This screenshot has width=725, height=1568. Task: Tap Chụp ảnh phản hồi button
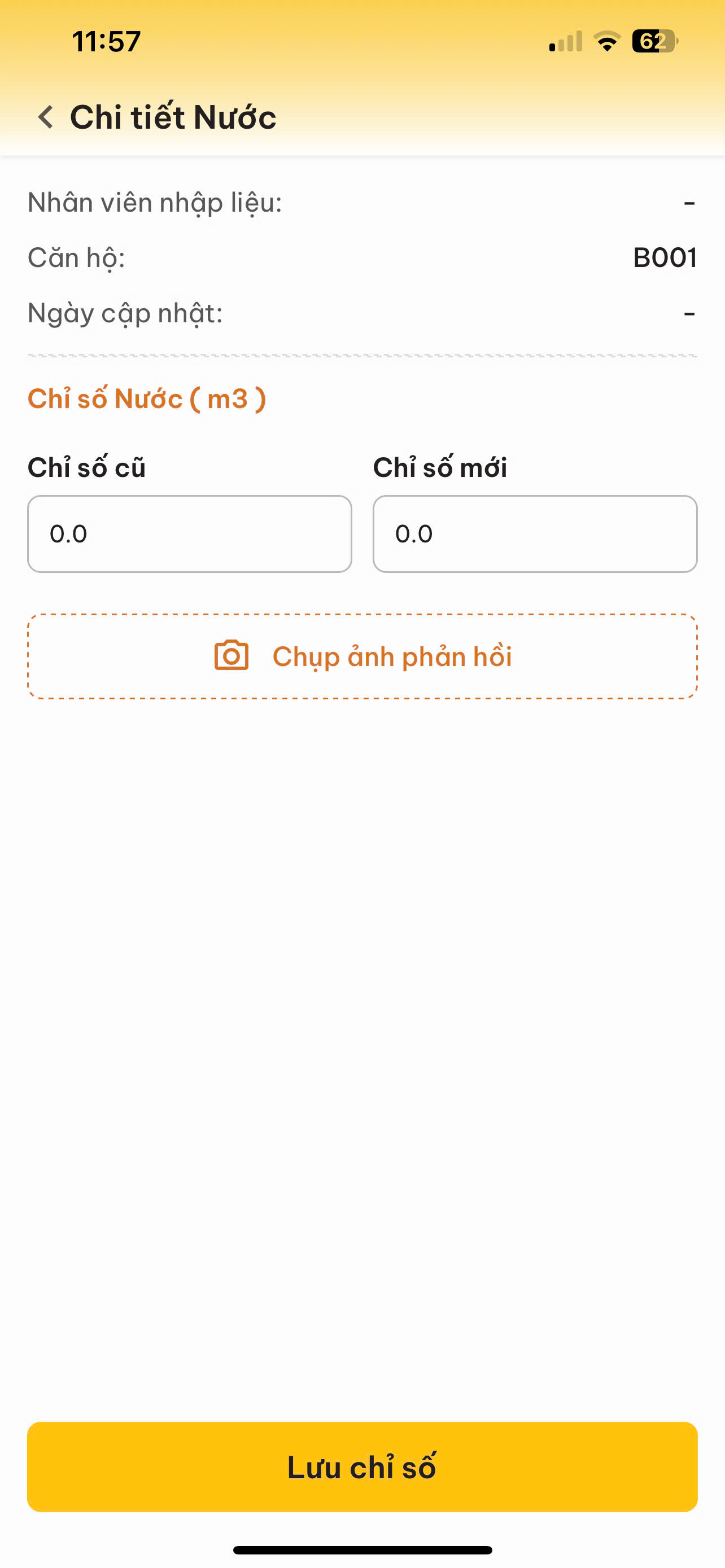click(x=362, y=656)
